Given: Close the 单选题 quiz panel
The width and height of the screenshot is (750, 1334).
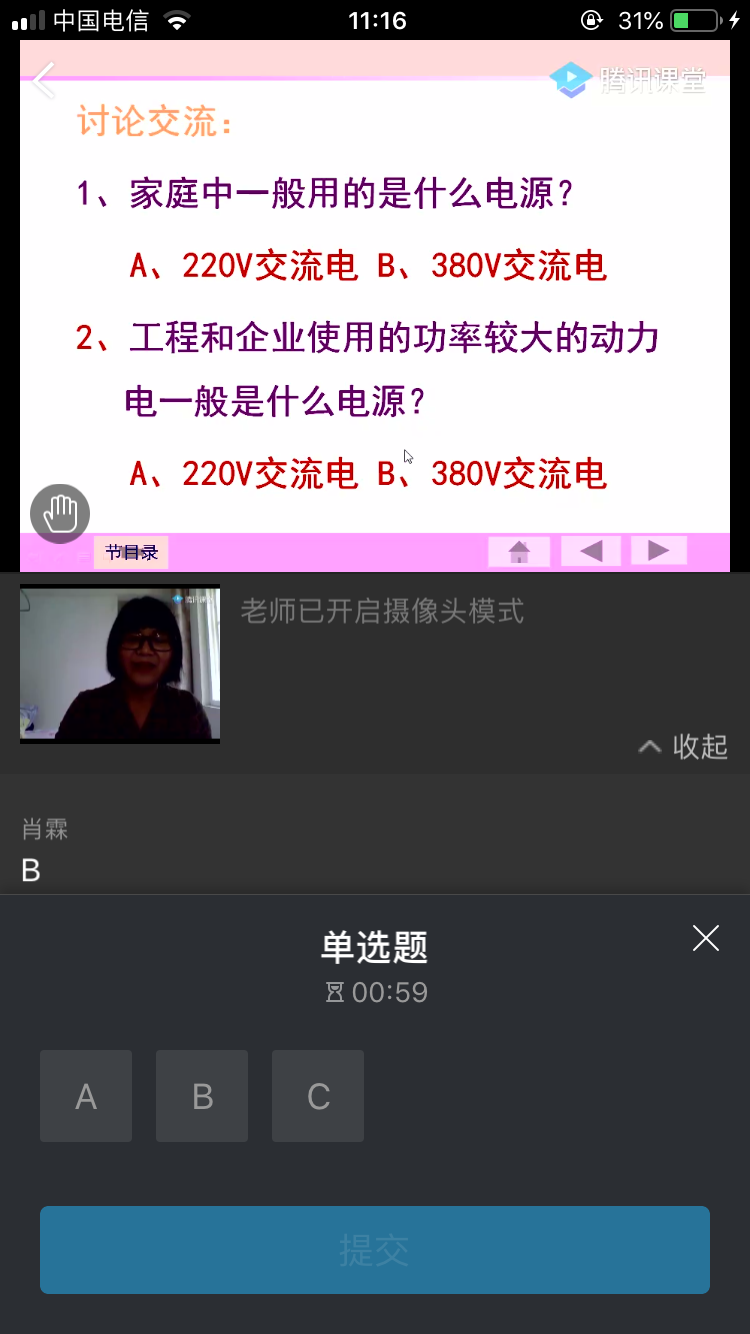Looking at the screenshot, I should [706, 938].
